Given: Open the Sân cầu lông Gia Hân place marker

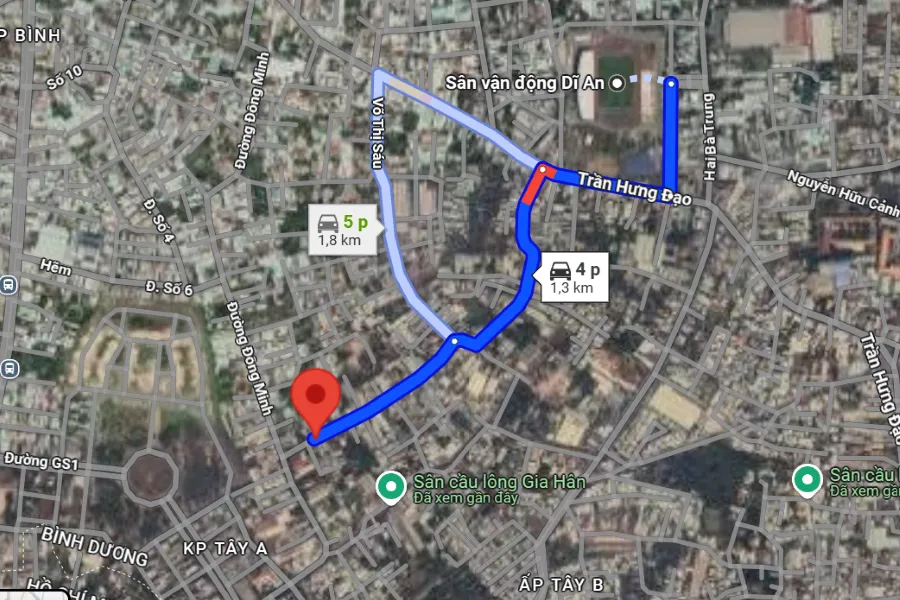Looking at the screenshot, I should 389,486.
